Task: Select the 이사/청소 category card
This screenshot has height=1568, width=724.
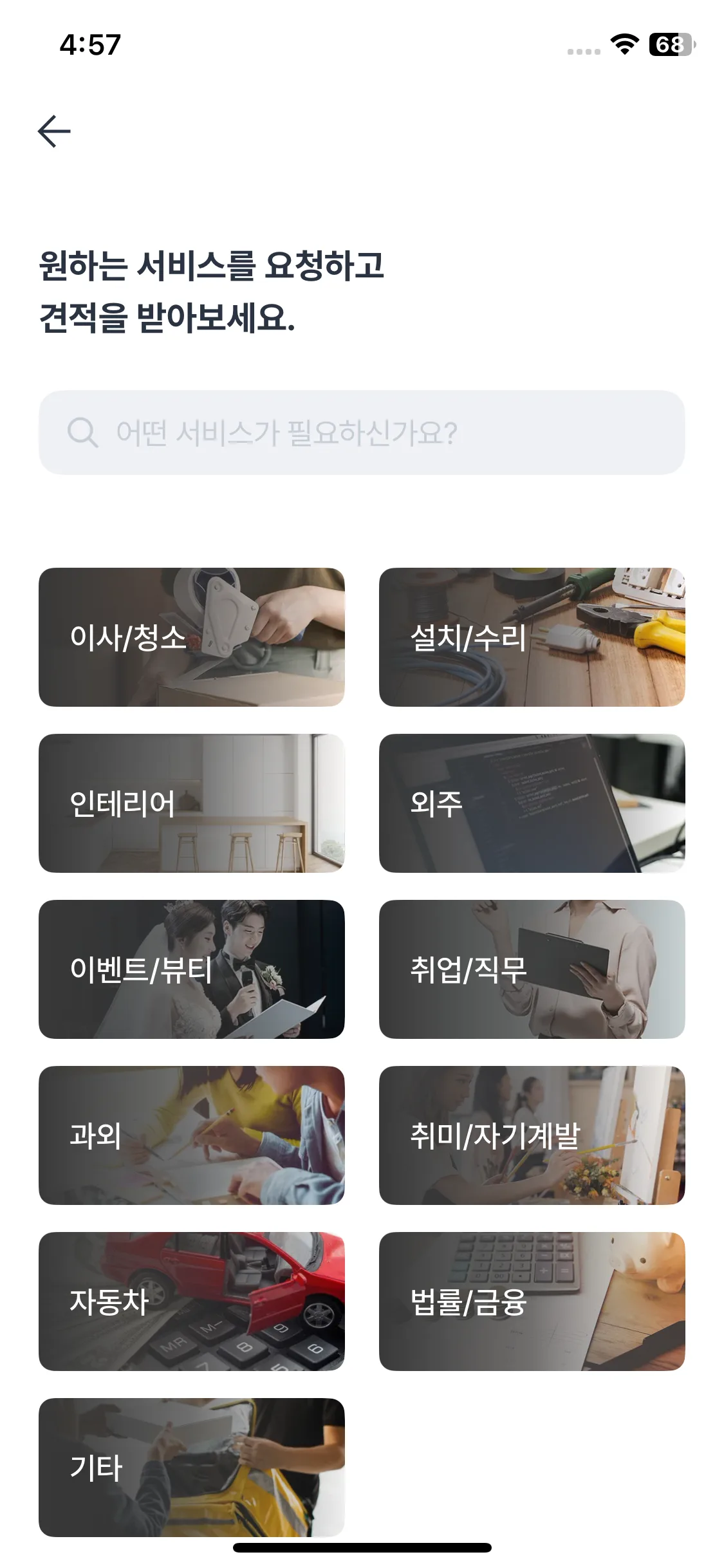Action: pos(192,638)
